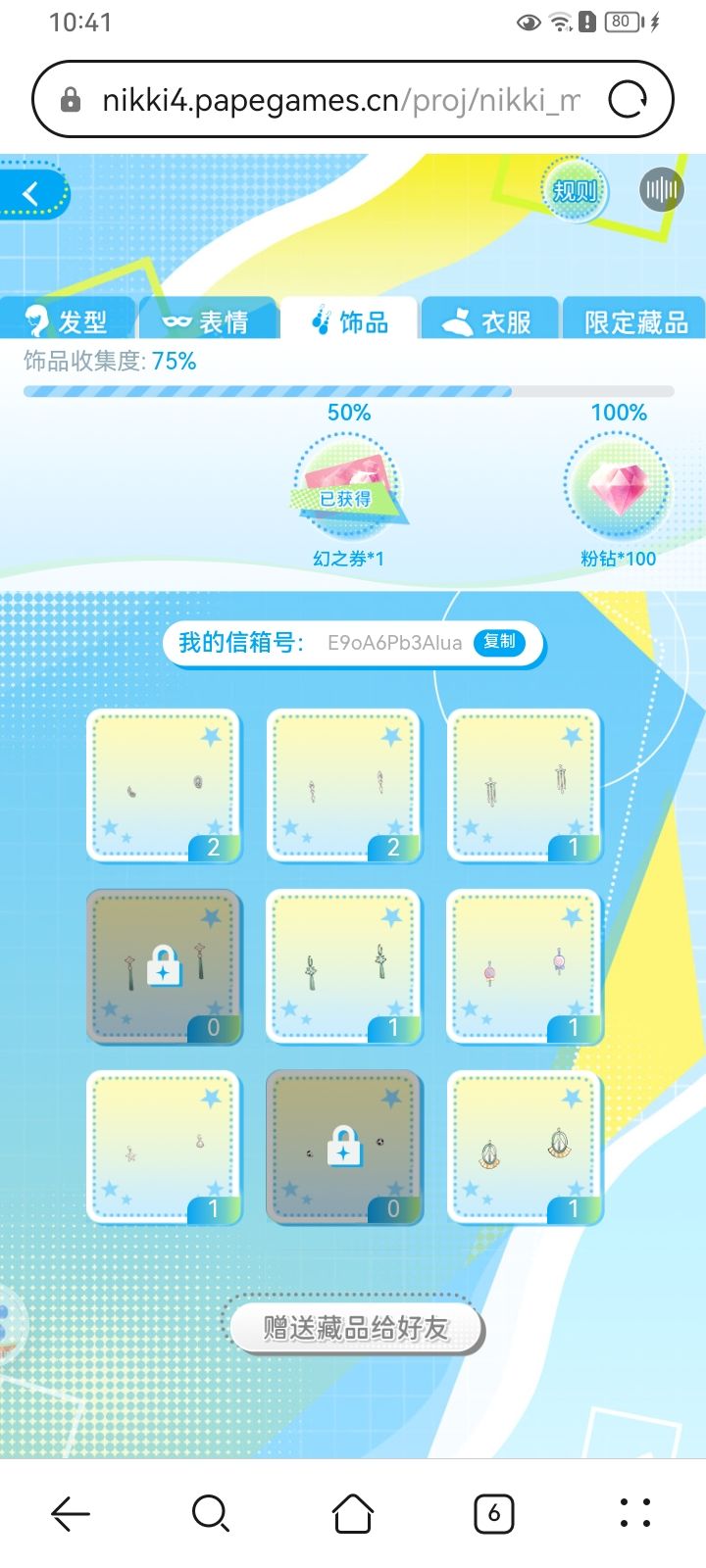Open the tab counter showing 6
This screenshot has height=1568, width=706.
click(493, 1513)
